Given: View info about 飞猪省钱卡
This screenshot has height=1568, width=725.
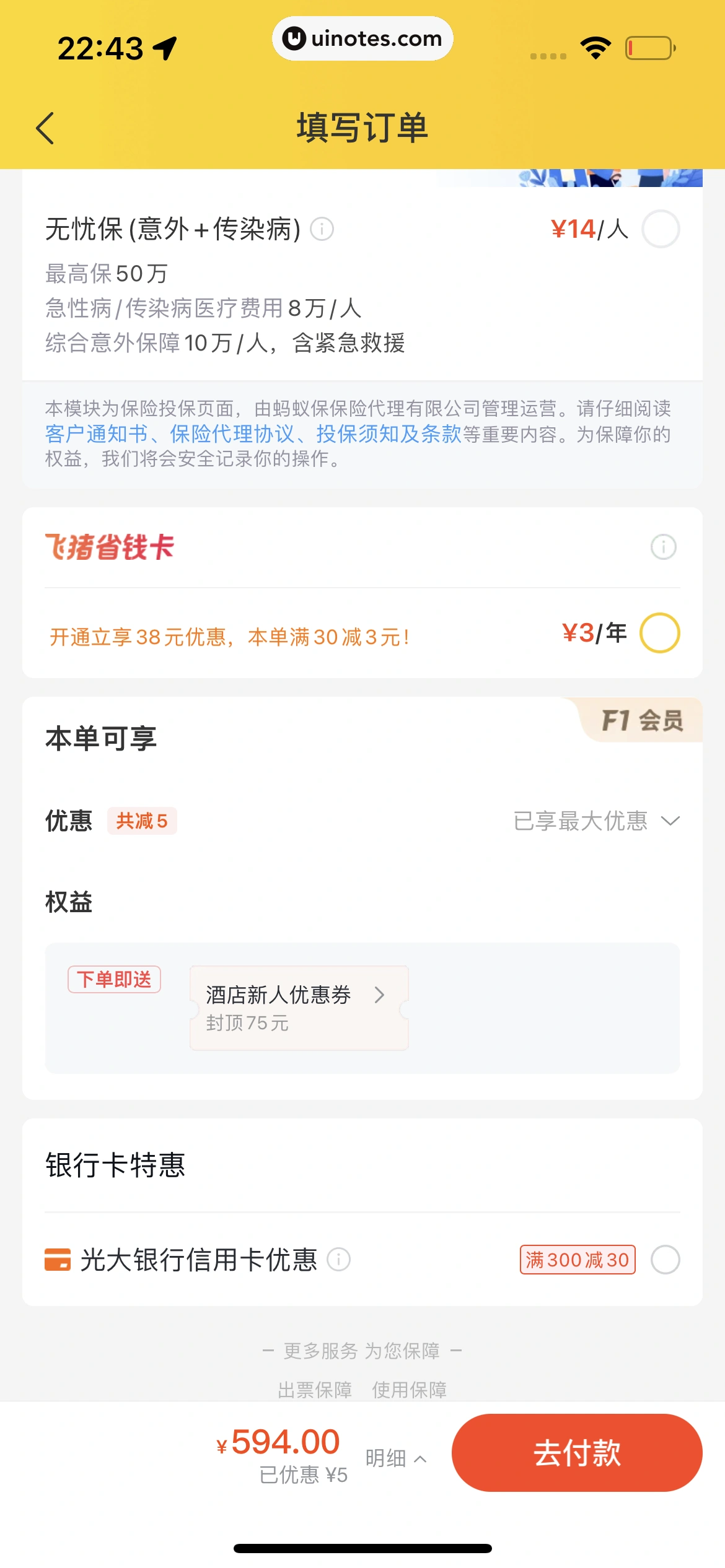Looking at the screenshot, I should click(663, 547).
